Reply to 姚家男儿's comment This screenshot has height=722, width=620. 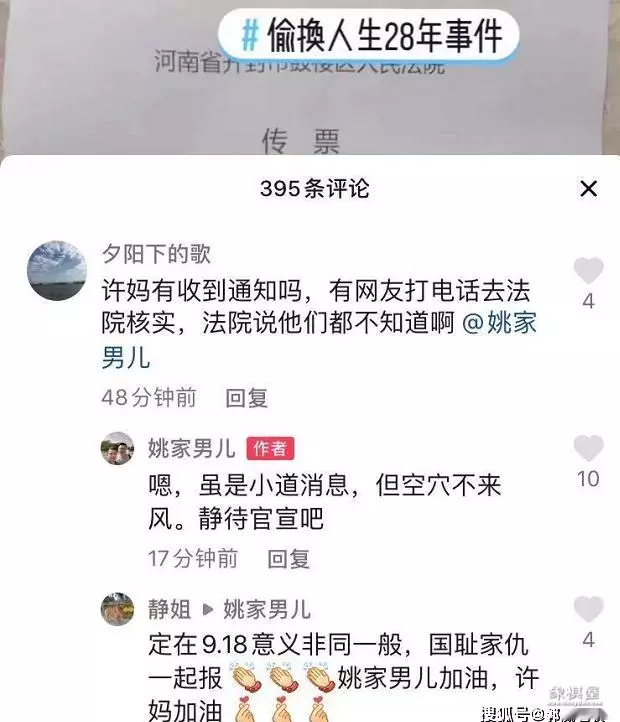[x=289, y=558]
